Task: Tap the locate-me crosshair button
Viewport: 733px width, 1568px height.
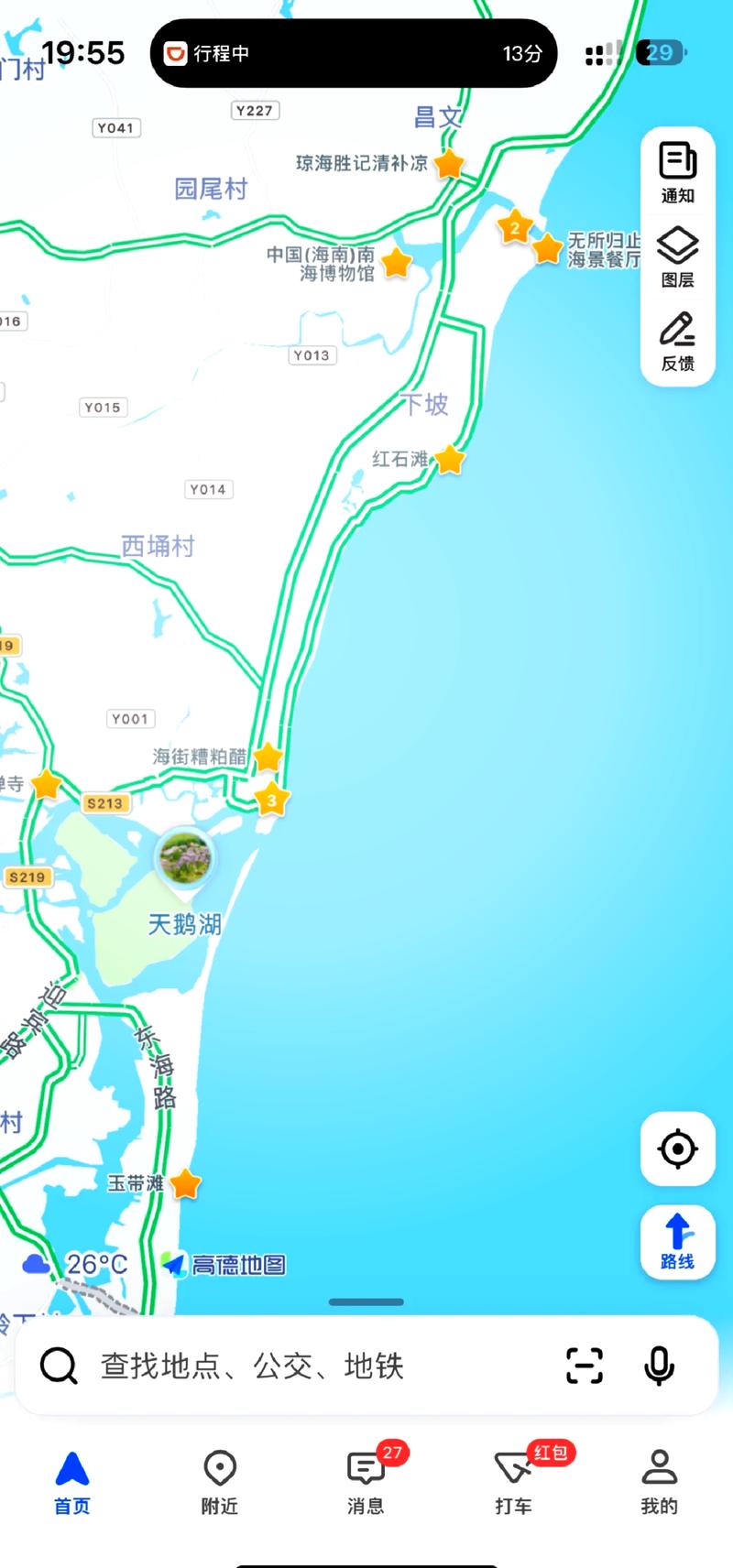Action: 677,1149
